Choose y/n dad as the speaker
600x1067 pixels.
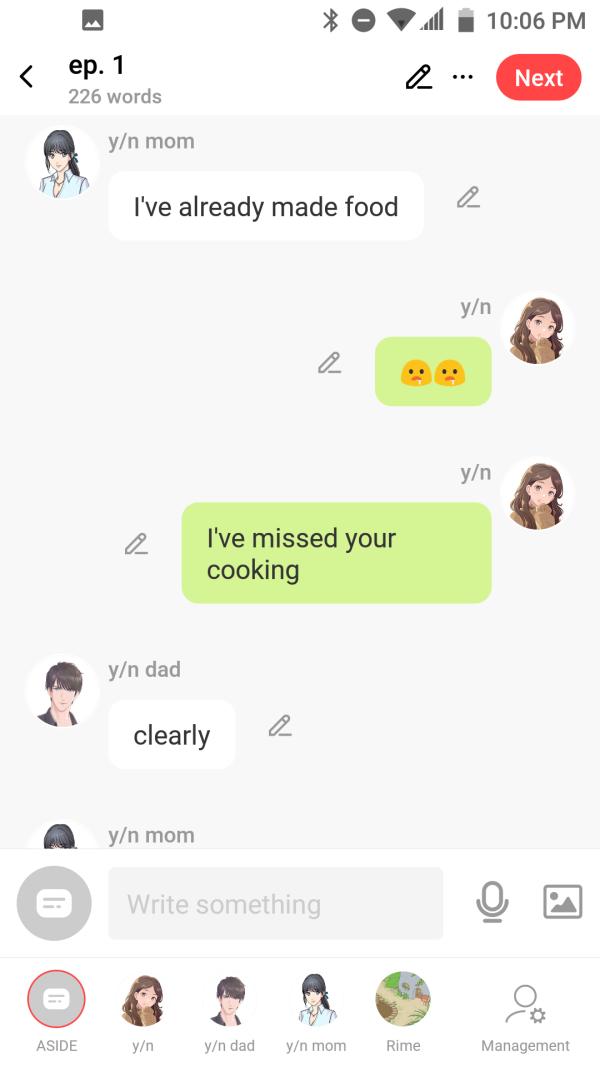coord(229,1001)
